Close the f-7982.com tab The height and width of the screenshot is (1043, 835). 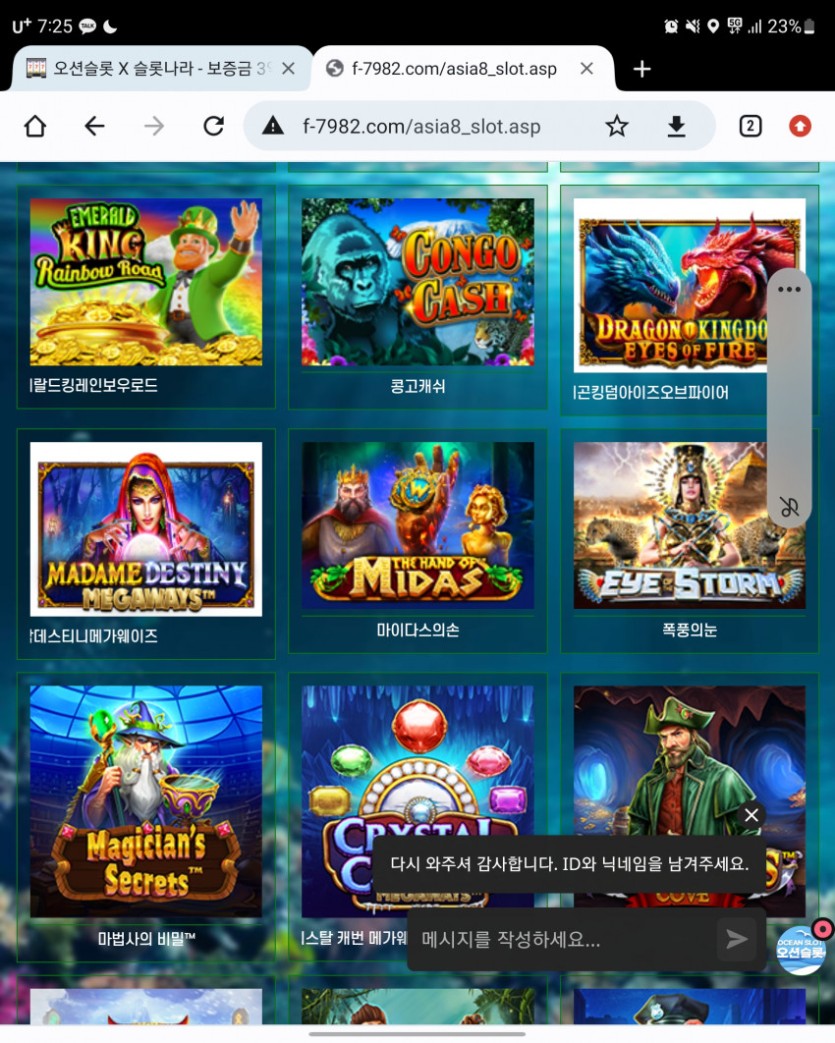pos(587,69)
